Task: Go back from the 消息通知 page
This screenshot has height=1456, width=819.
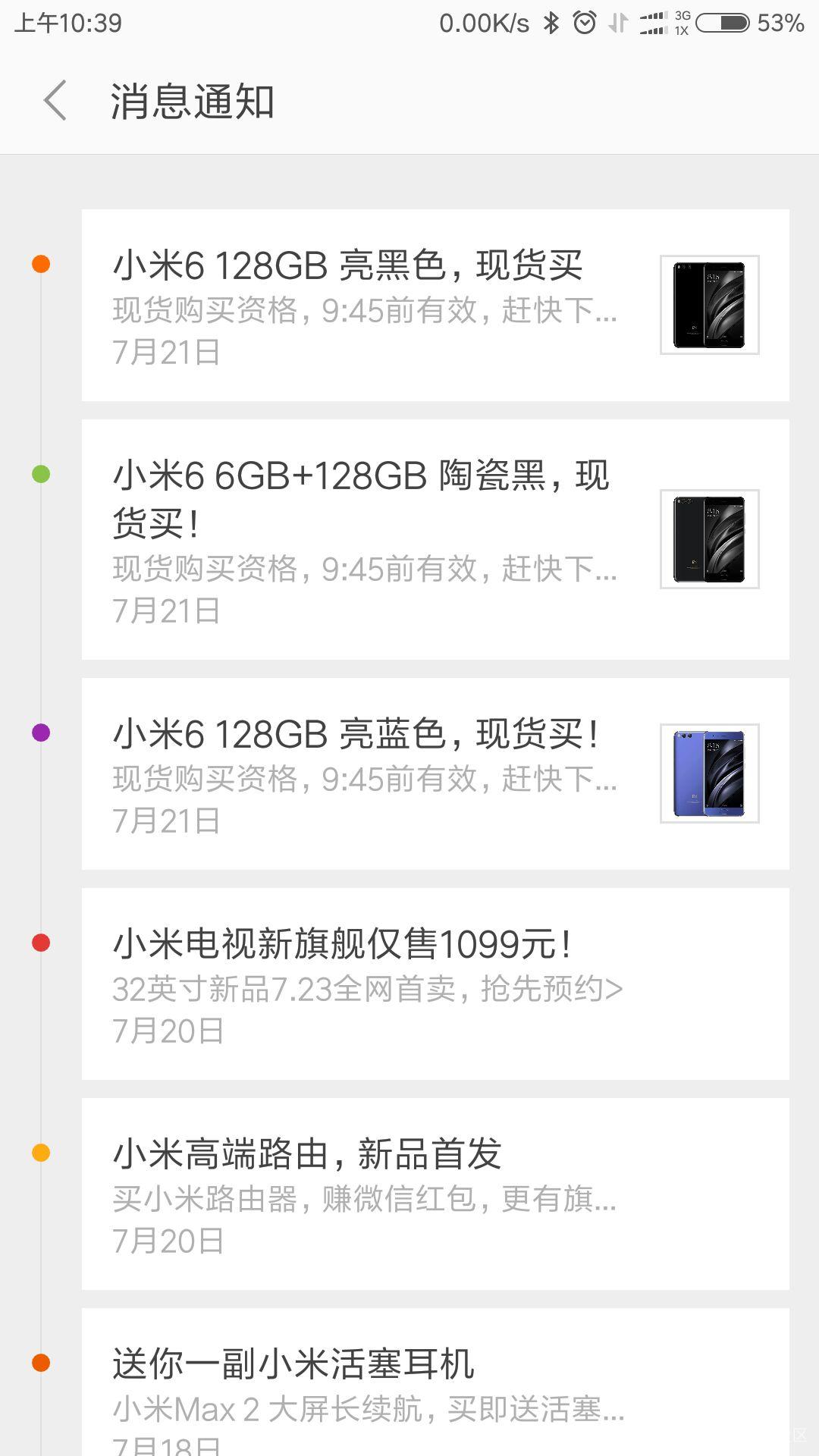Action: [55, 101]
